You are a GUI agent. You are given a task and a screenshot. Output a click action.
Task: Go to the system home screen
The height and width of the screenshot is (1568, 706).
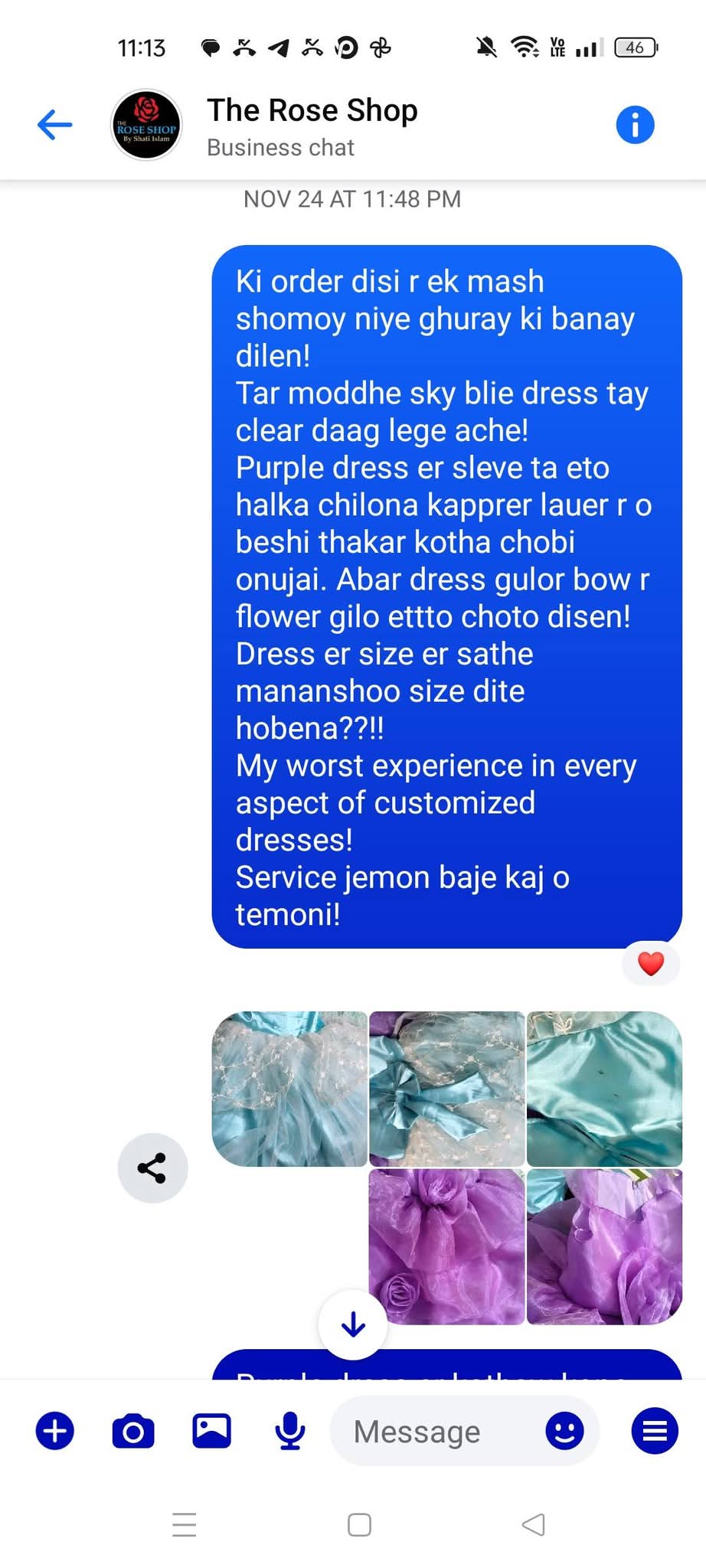point(359,1524)
